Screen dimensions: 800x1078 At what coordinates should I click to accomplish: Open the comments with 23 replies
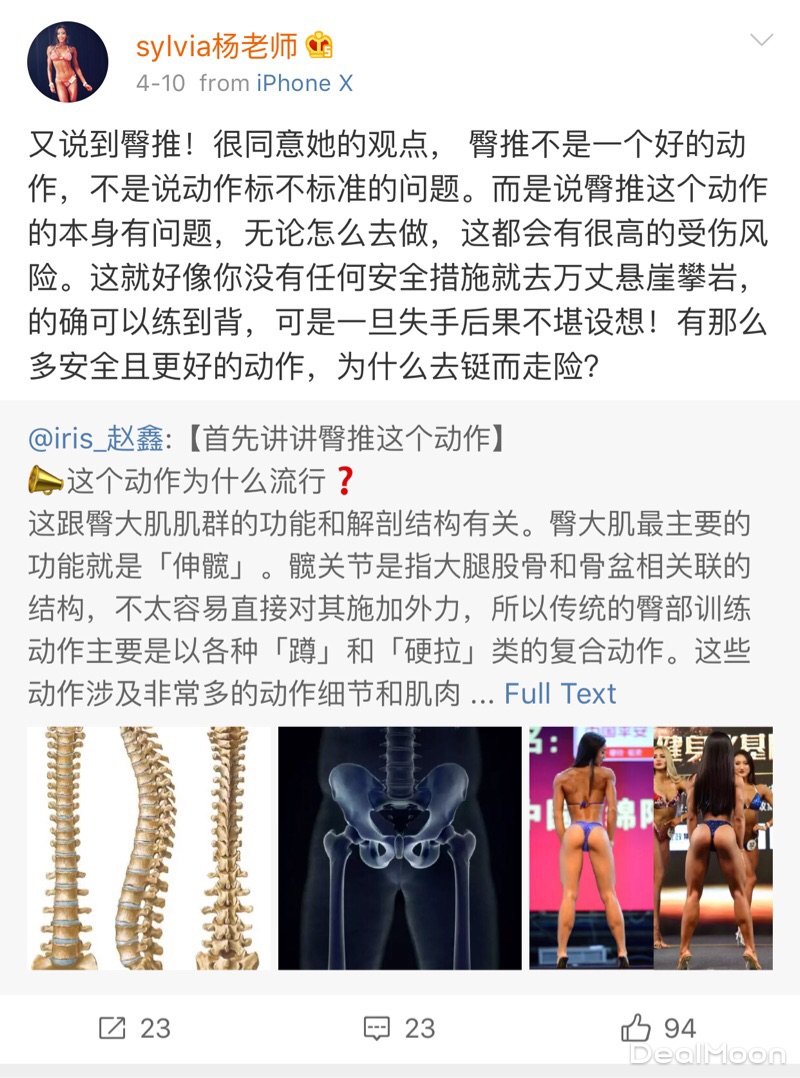pyautogui.click(x=399, y=1027)
